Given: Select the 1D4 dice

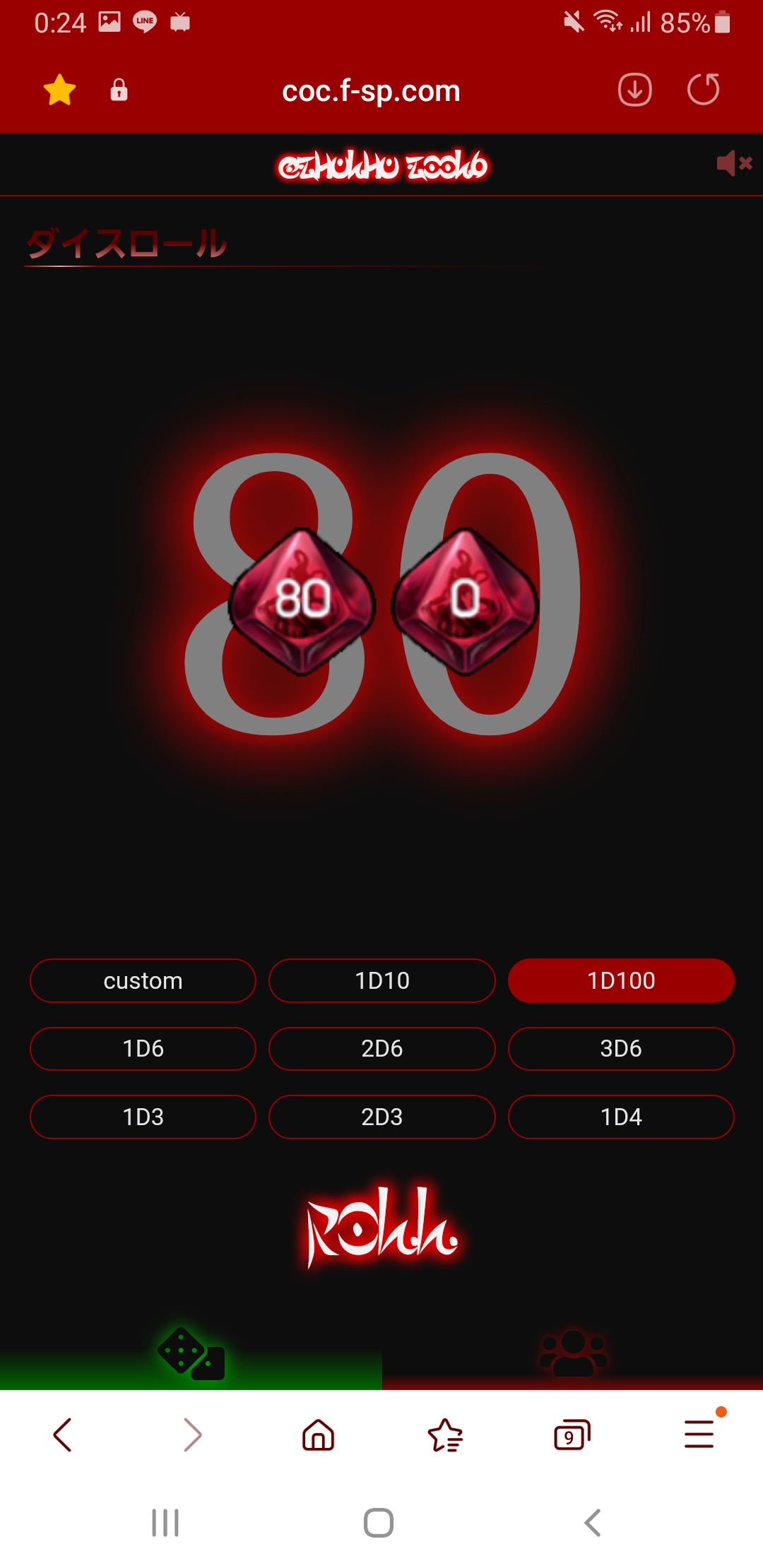Looking at the screenshot, I should coord(621,1117).
